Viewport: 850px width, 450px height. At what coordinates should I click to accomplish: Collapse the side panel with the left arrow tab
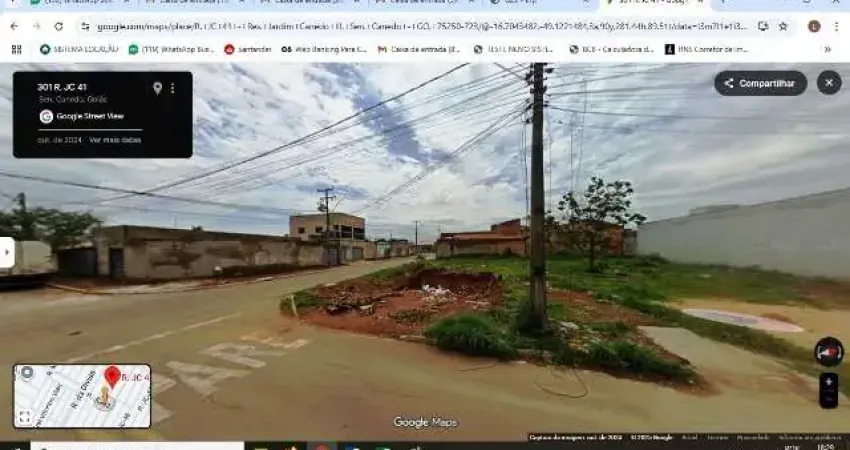pyautogui.click(x=7, y=254)
